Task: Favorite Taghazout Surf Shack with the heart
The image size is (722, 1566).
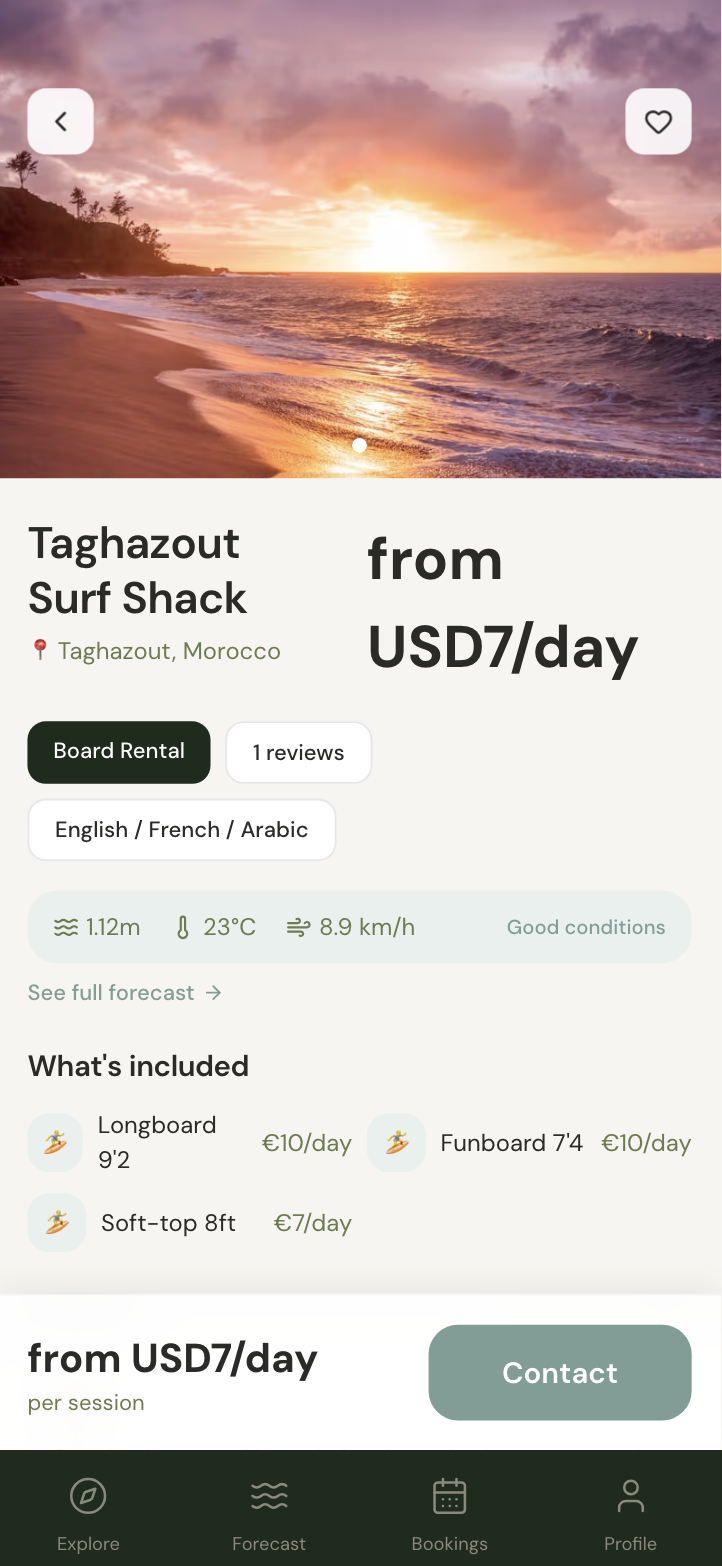Action: coord(658,122)
